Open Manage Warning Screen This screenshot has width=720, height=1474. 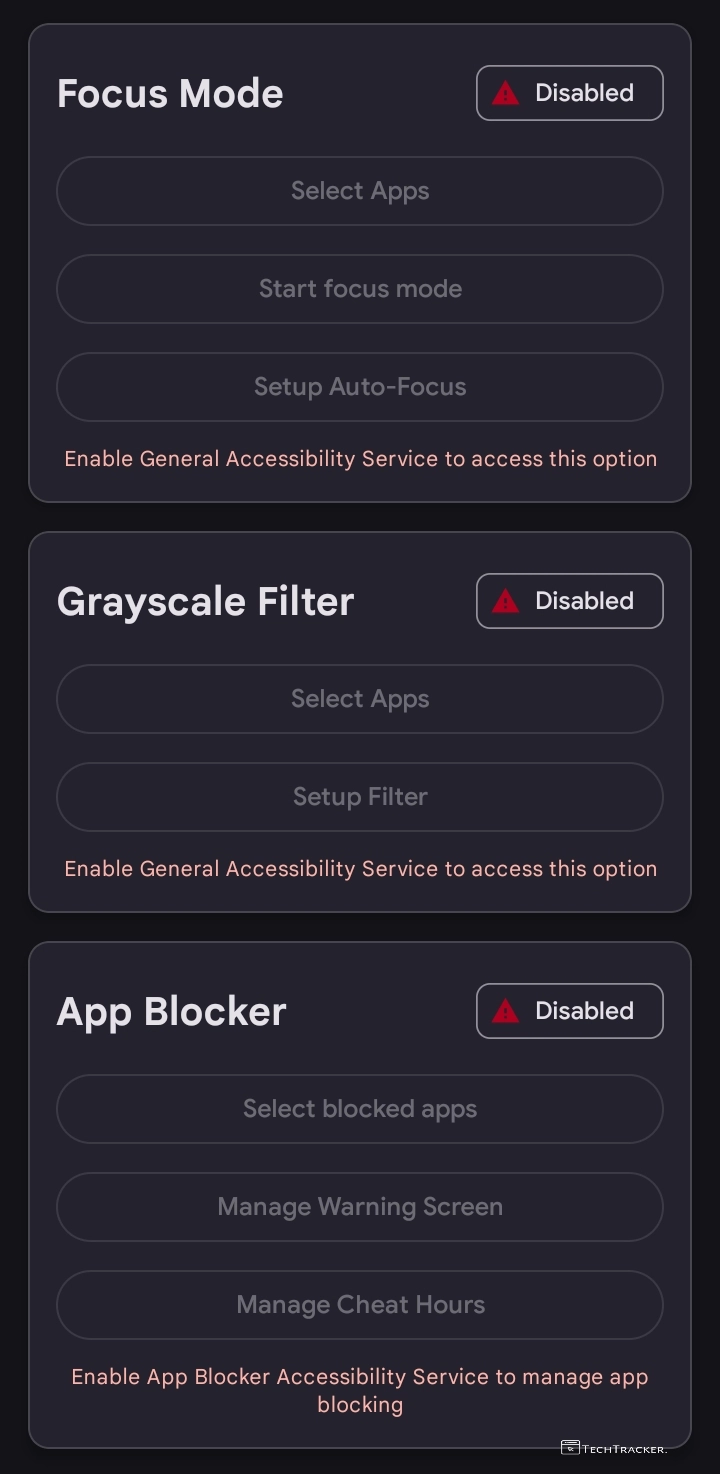(360, 1207)
